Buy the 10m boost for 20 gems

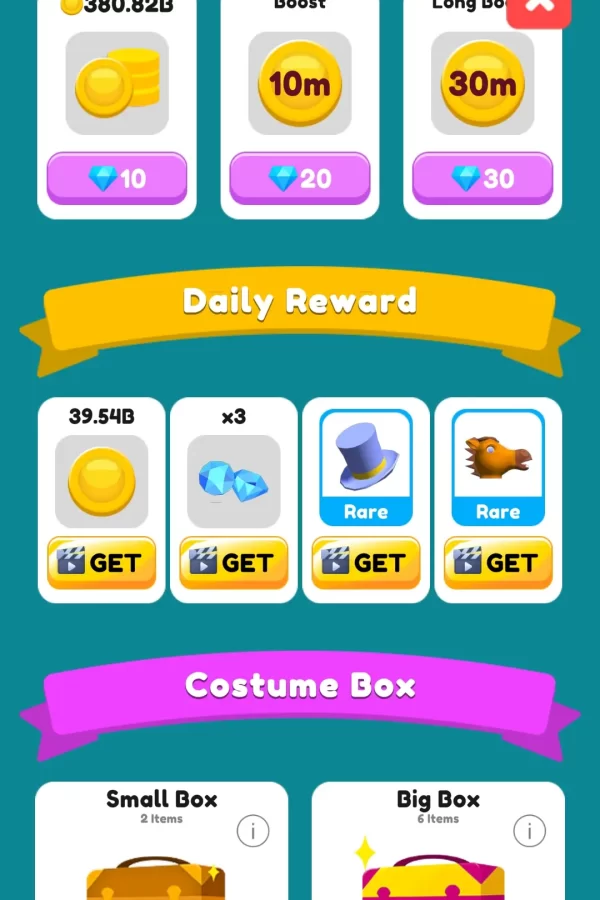click(300, 179)
